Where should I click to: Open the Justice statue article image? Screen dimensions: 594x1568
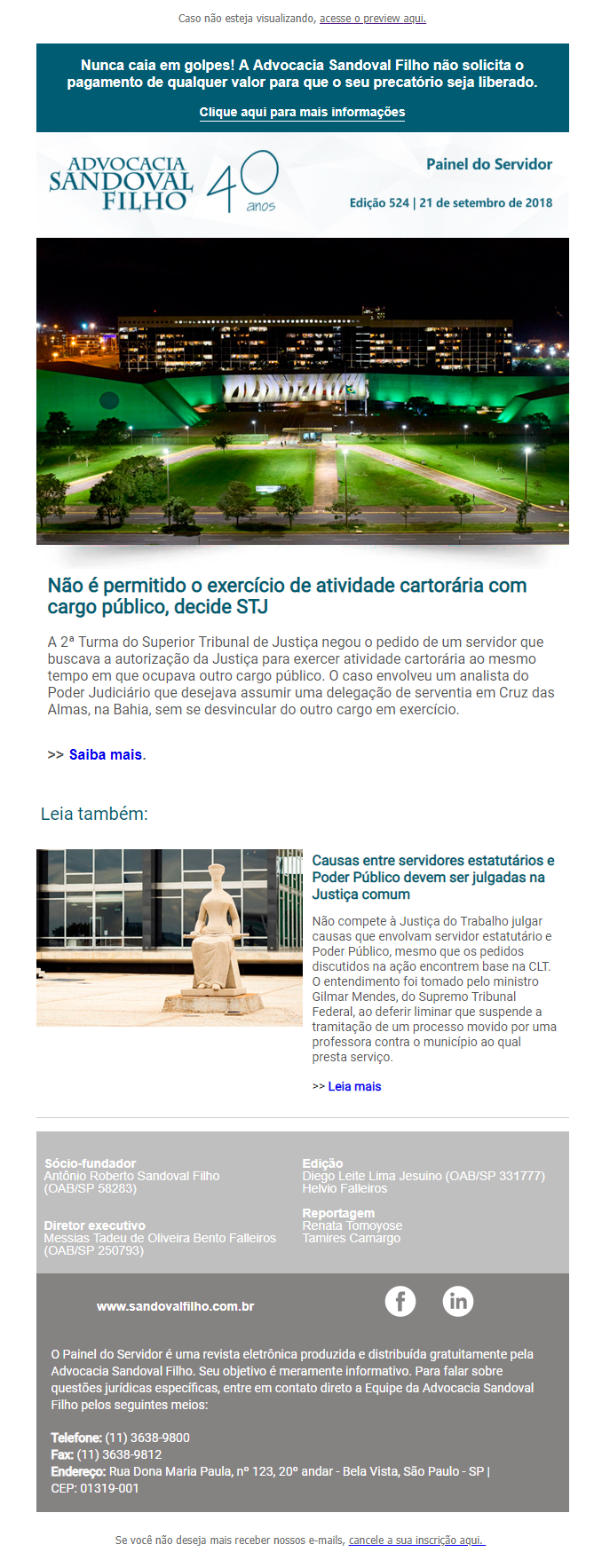169,937
